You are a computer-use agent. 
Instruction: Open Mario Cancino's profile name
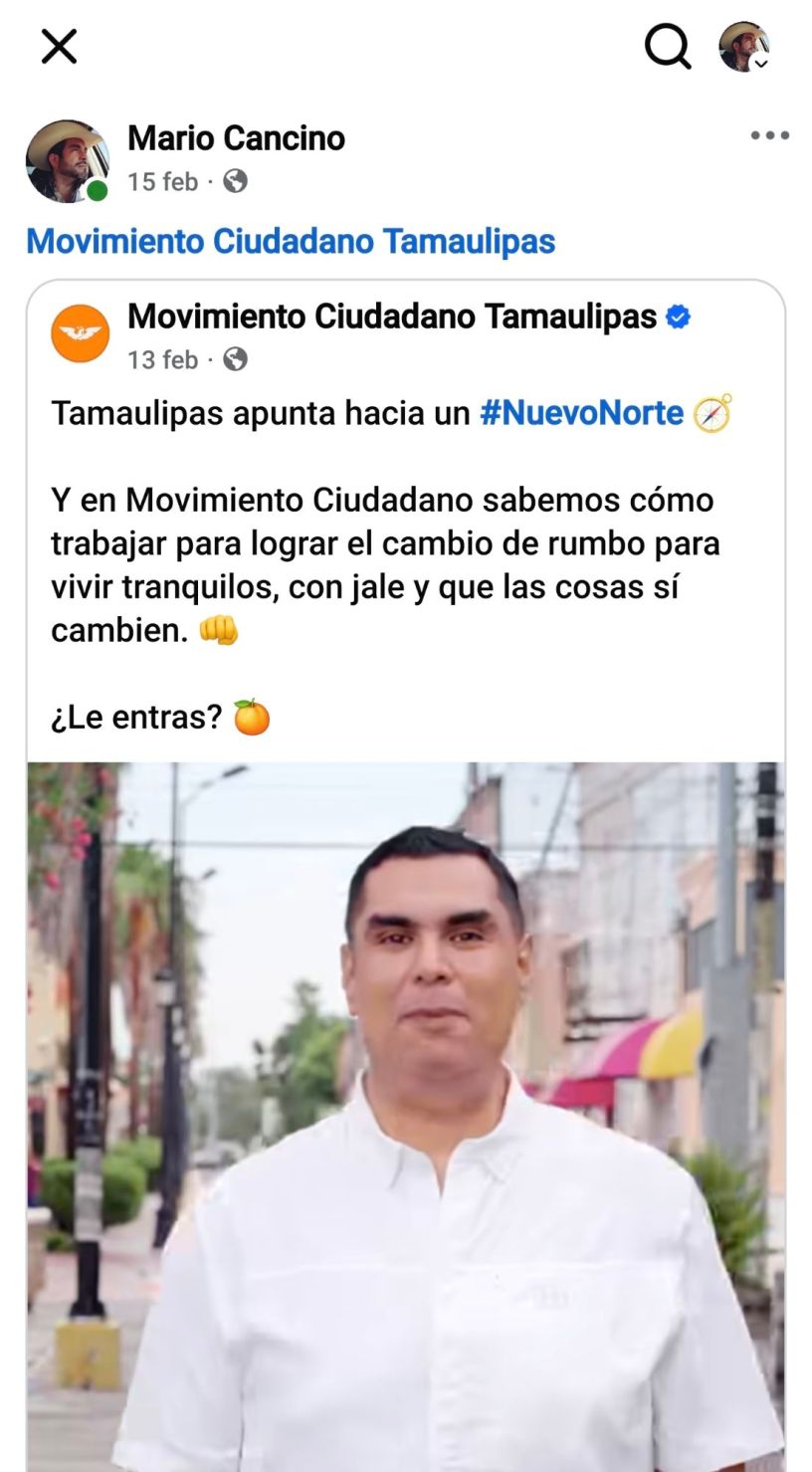click(x=236, y=138)
